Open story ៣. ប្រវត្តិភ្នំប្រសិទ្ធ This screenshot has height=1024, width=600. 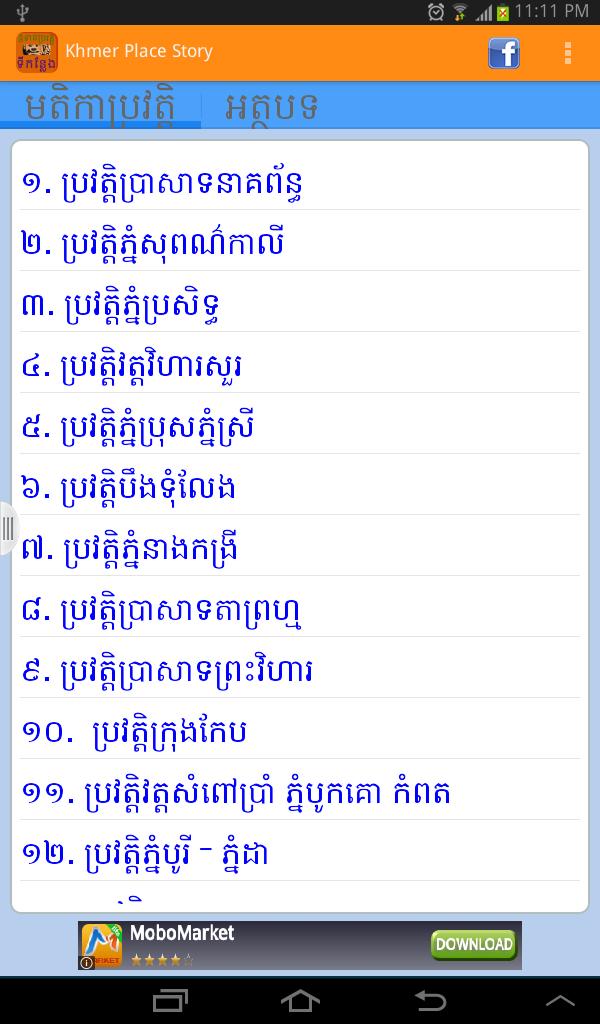(x=298, y=305)
